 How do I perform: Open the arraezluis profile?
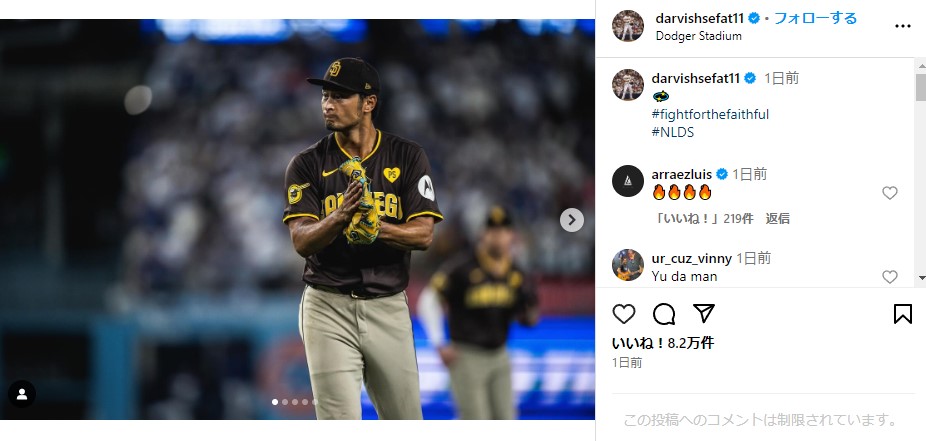[681, 173]
